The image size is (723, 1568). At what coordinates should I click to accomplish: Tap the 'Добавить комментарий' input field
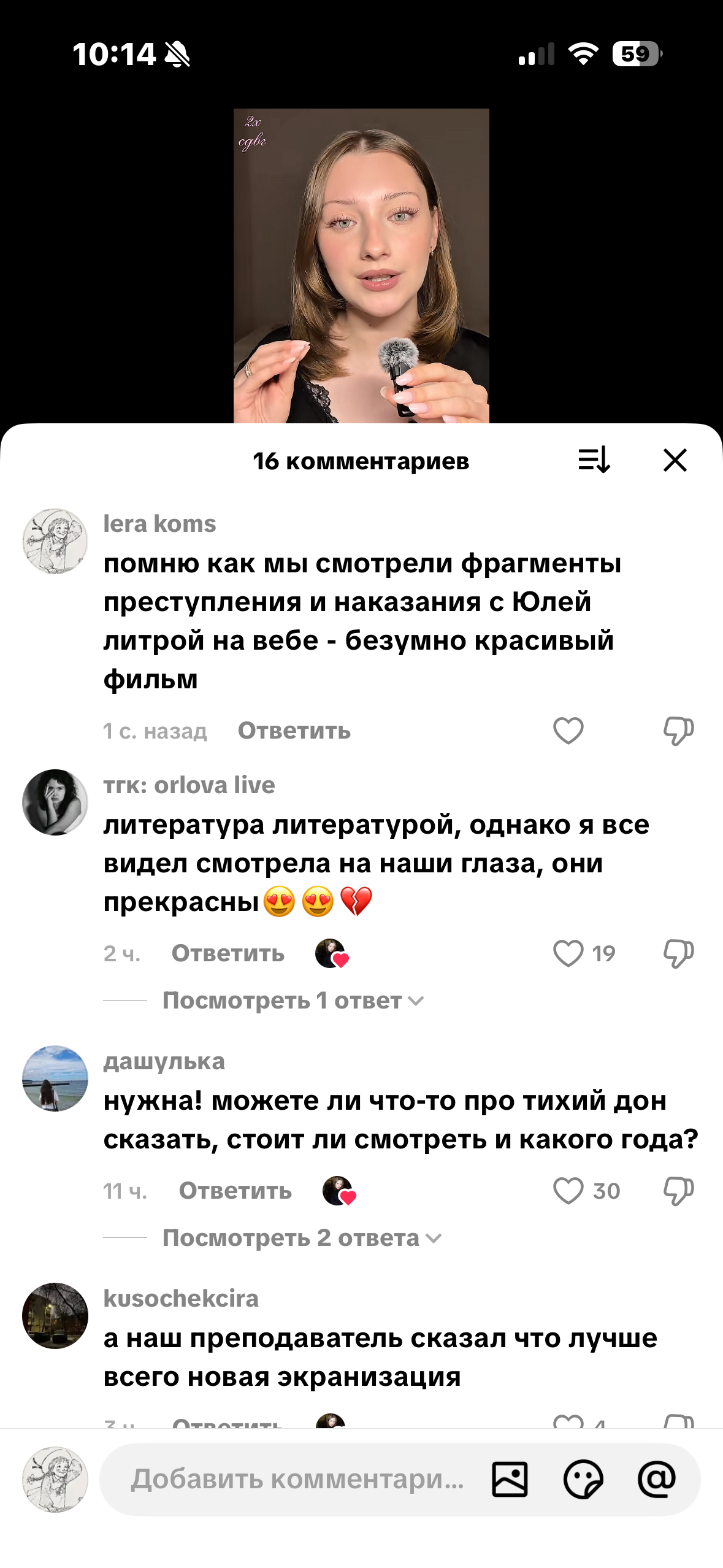[297, 1479]
